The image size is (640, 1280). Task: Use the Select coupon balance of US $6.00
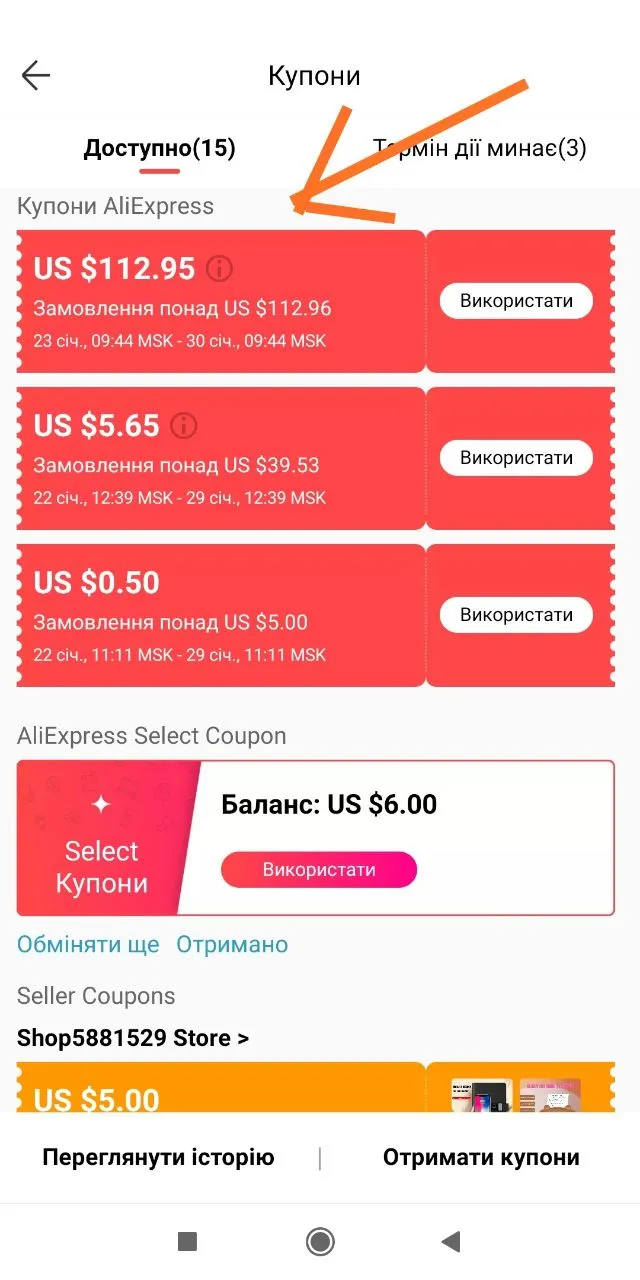(x=319, y=870)
